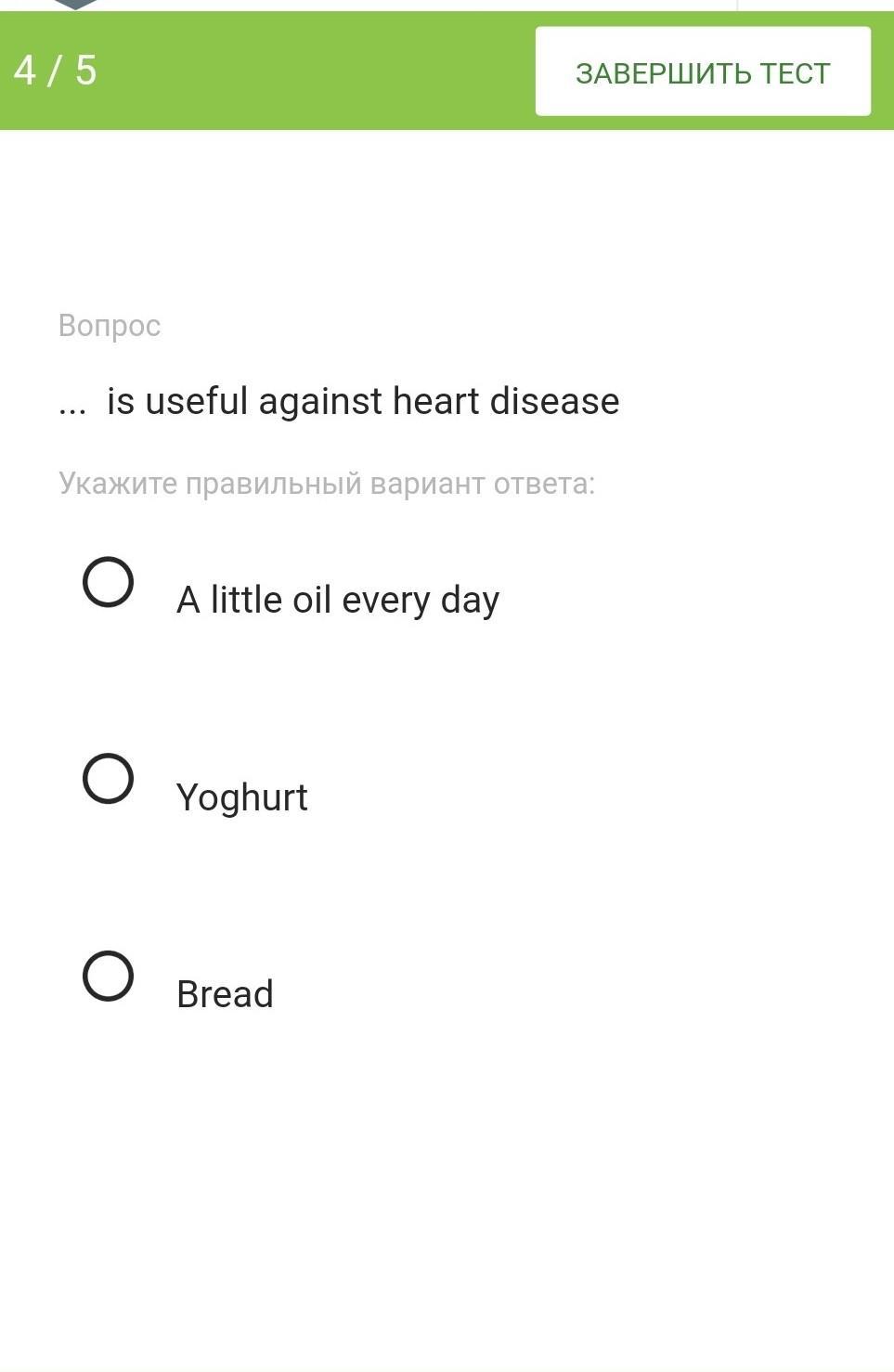Choose the Yoghurt option
This screenshot has height=1372, width=894.
109,779
